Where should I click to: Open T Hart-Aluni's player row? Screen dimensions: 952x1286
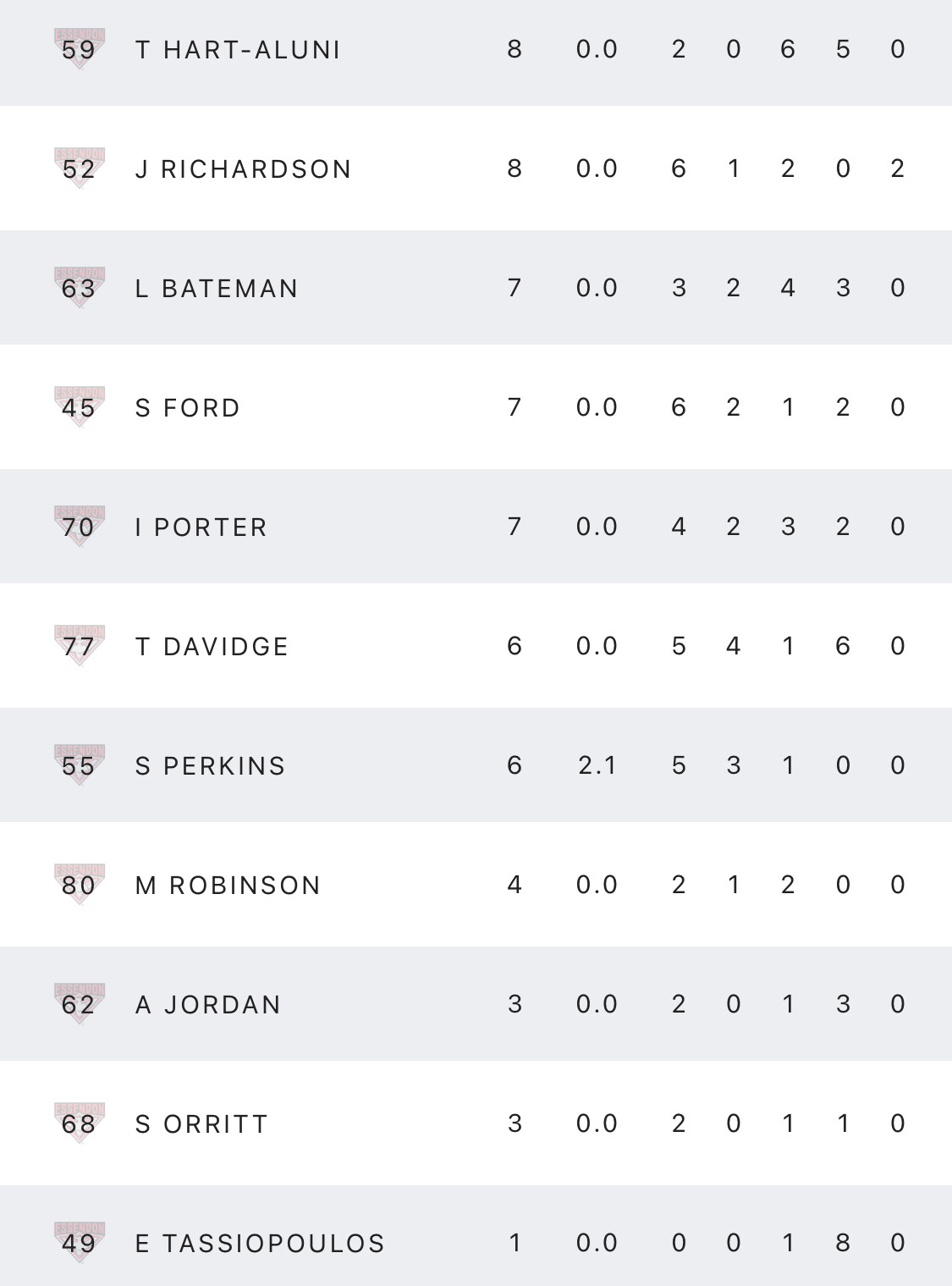(x=238, y=50)
